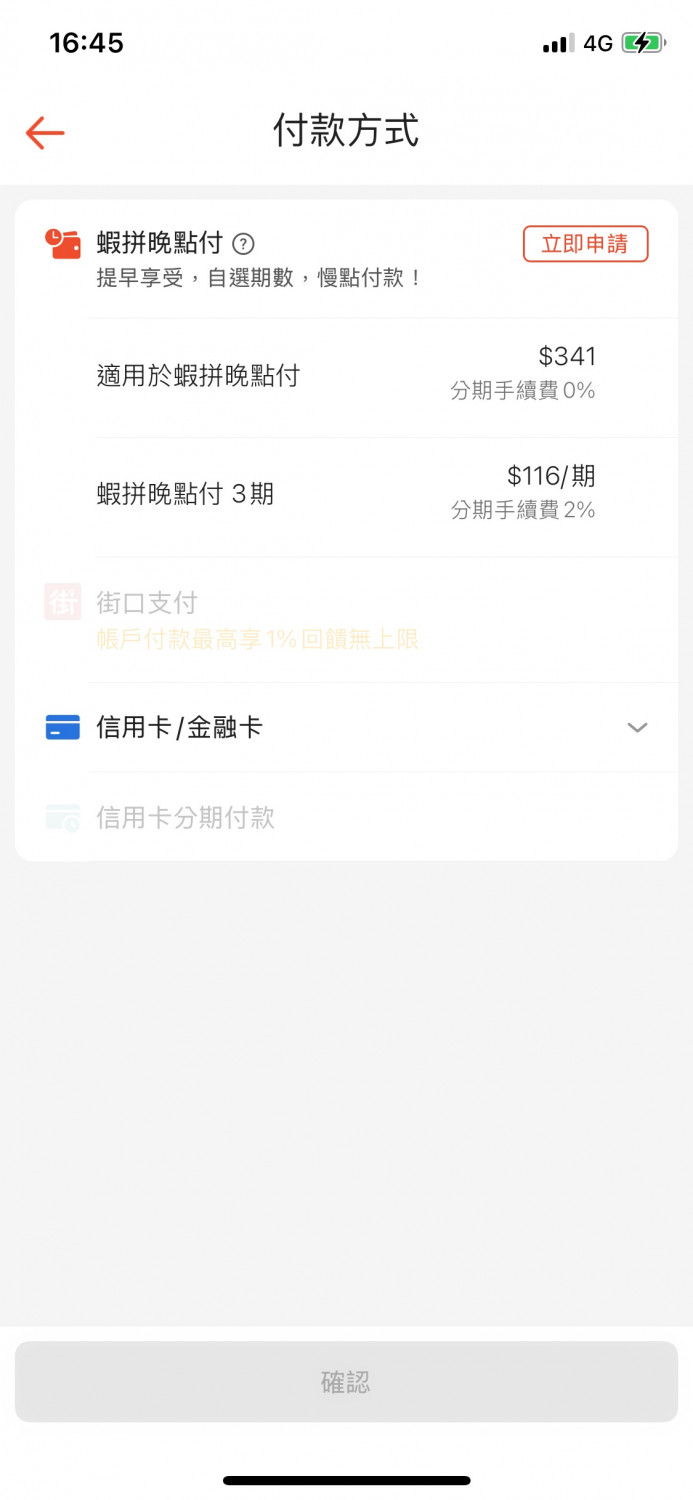Expand the 信用卡/金融卡 section
This screenshot has height=1500, width=693.
[346, 727]
